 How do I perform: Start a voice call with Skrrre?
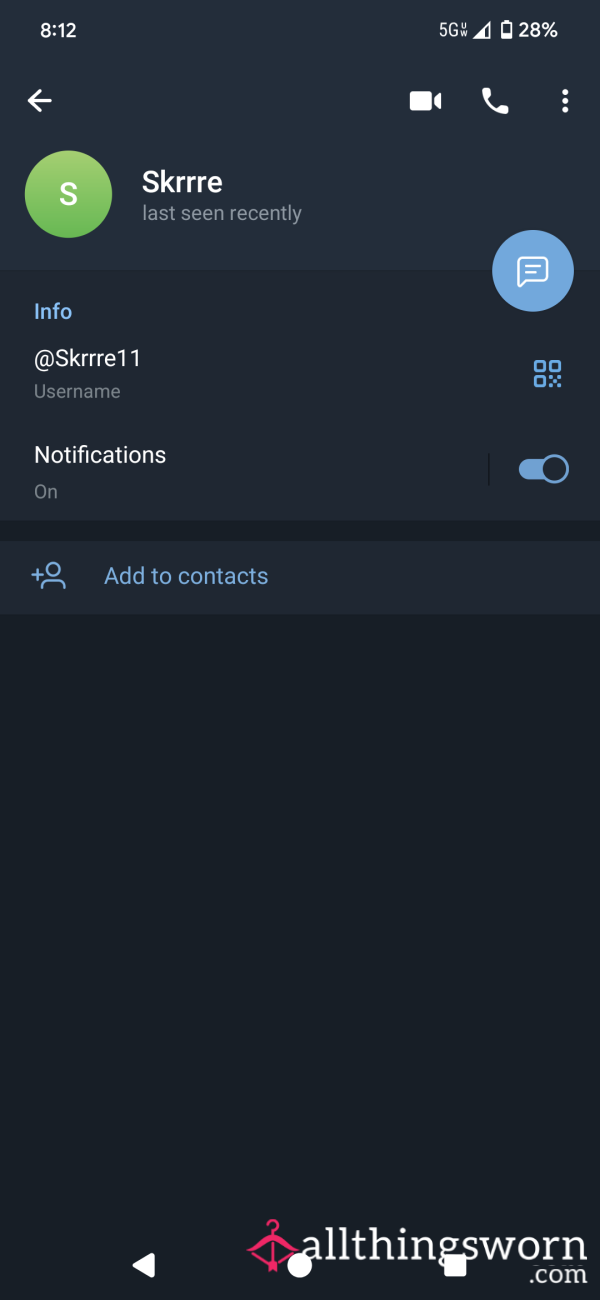495,101
